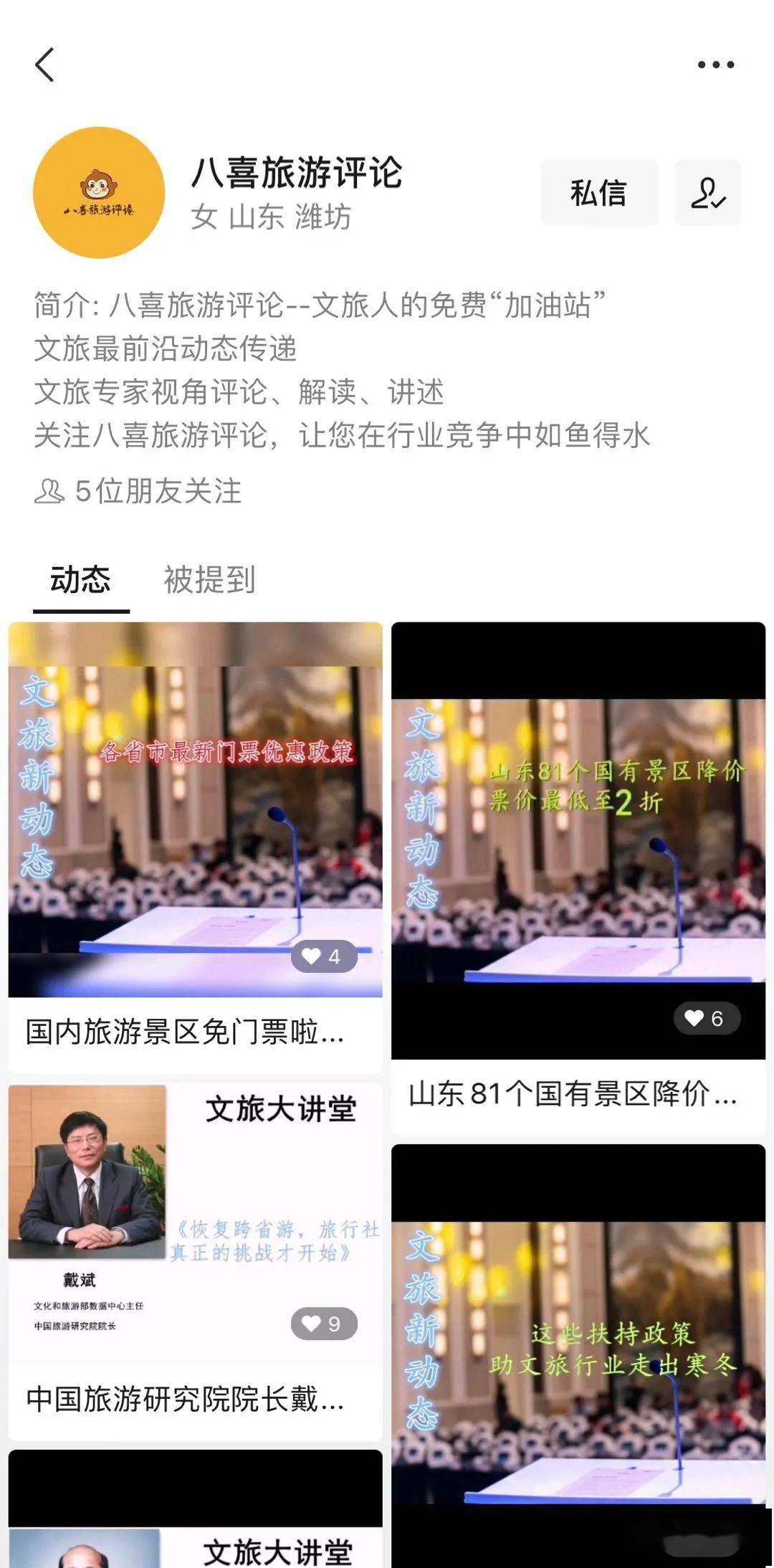Open the 山东81个国有景区降价 video

[x=578, y=840]
